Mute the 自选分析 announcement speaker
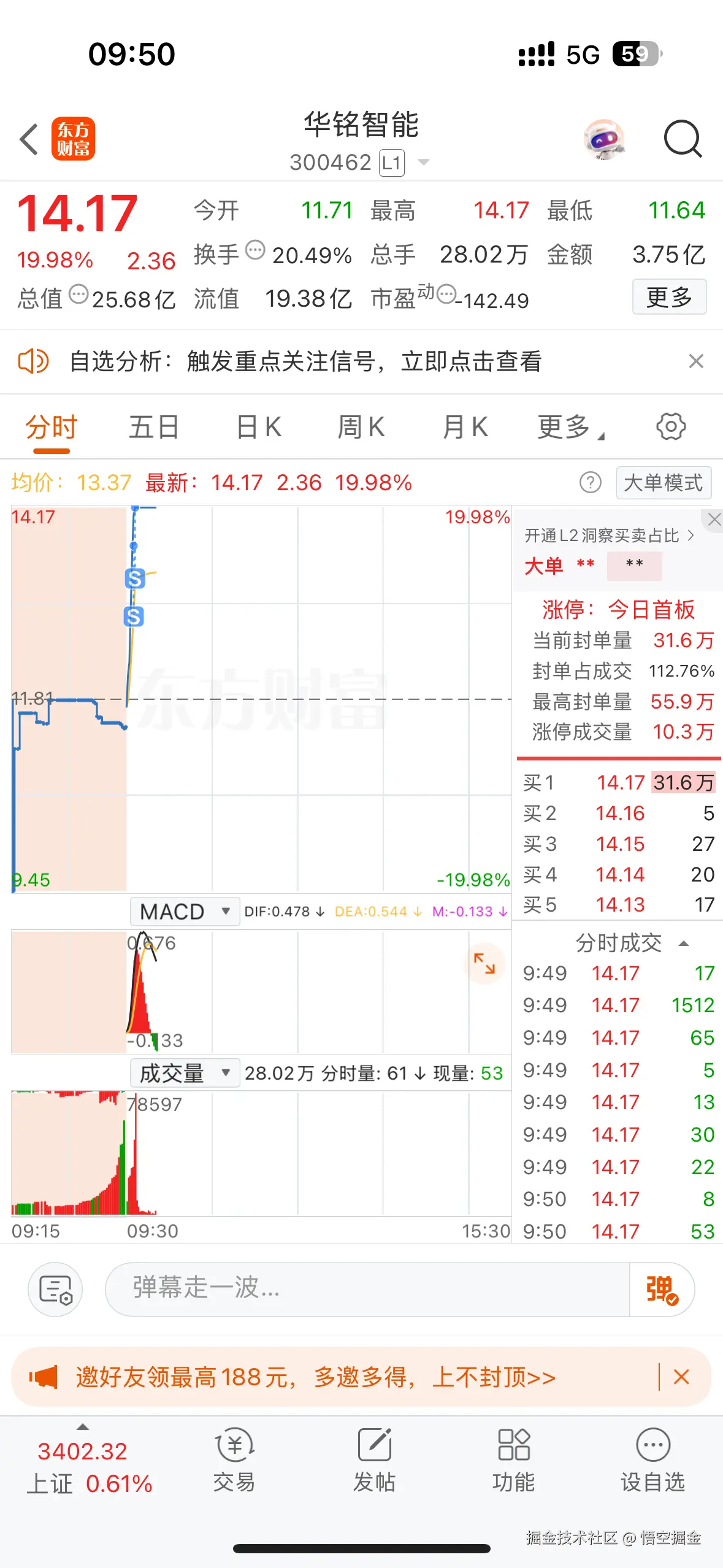The width and height of the screenshot is (723, 1568). click(x=34, y=361)
